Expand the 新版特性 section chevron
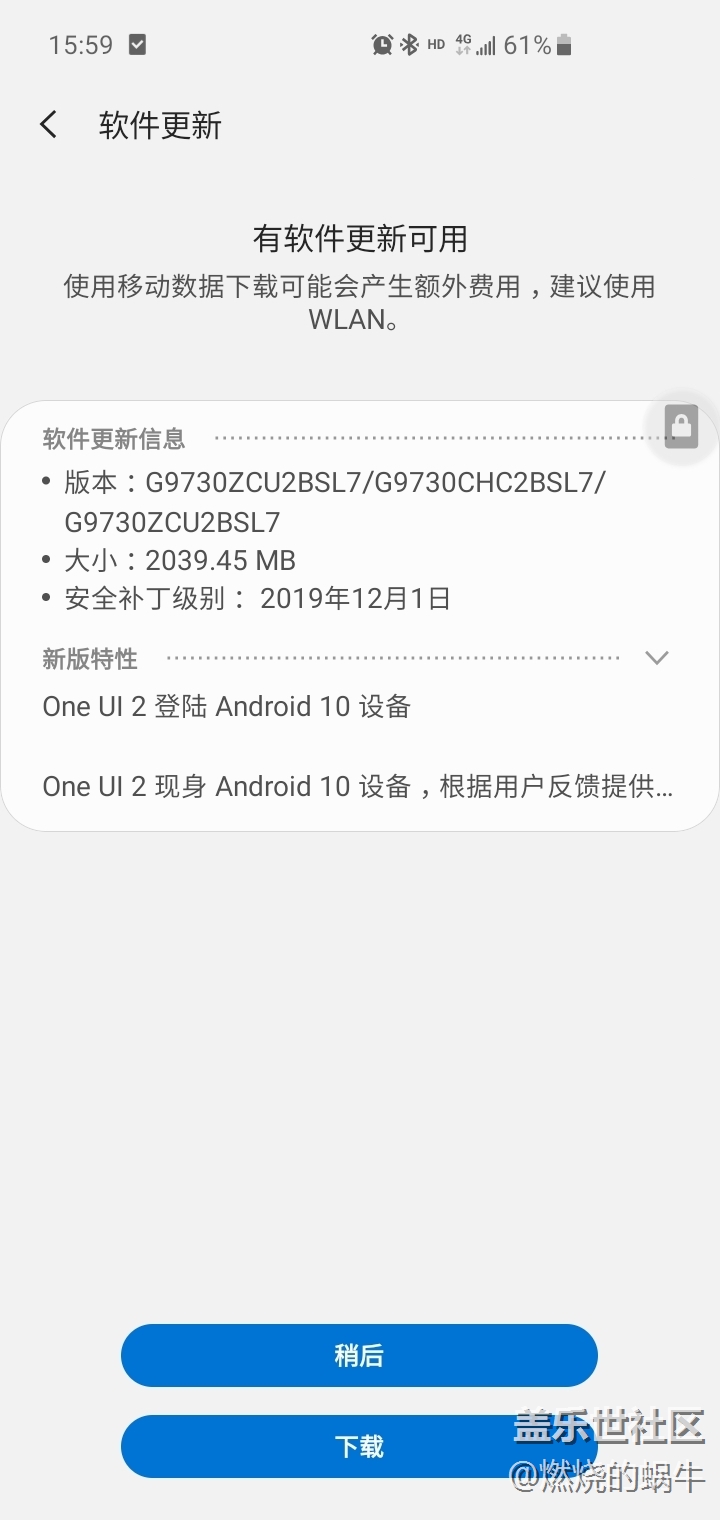The width and height of the screenshot is (720, 1520). (657, 658)
